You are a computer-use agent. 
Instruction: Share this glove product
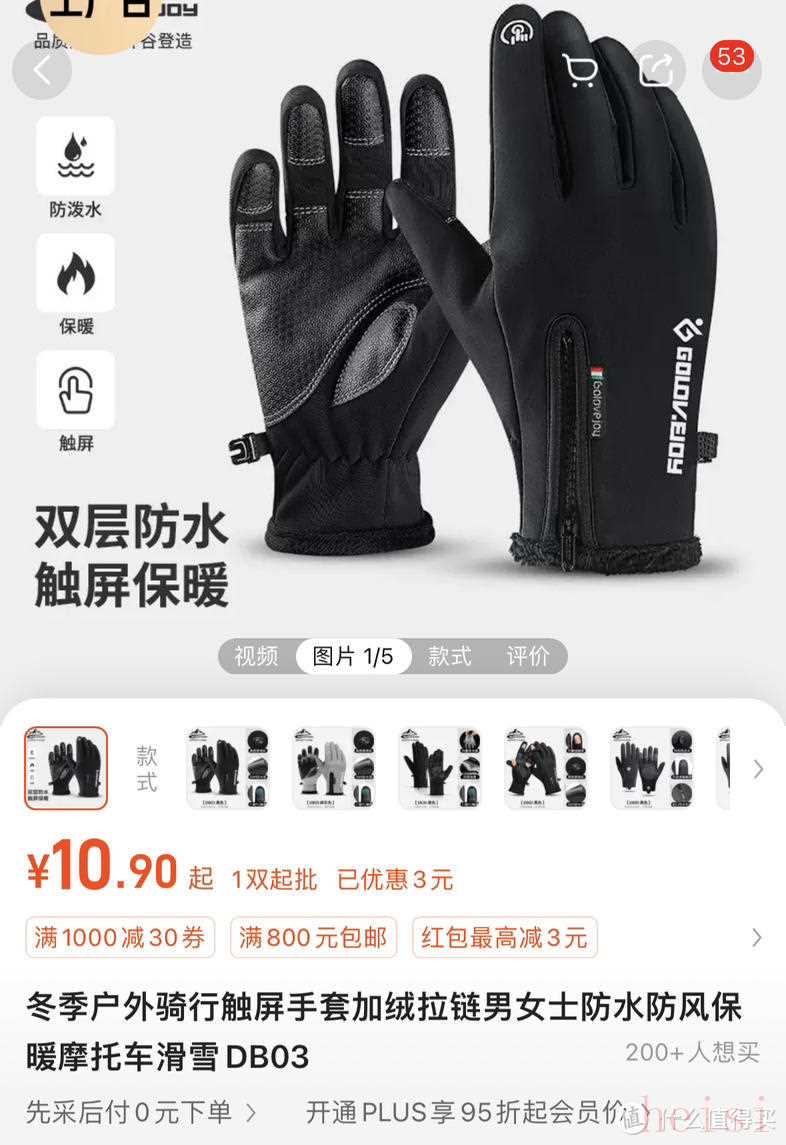point(656,70)
